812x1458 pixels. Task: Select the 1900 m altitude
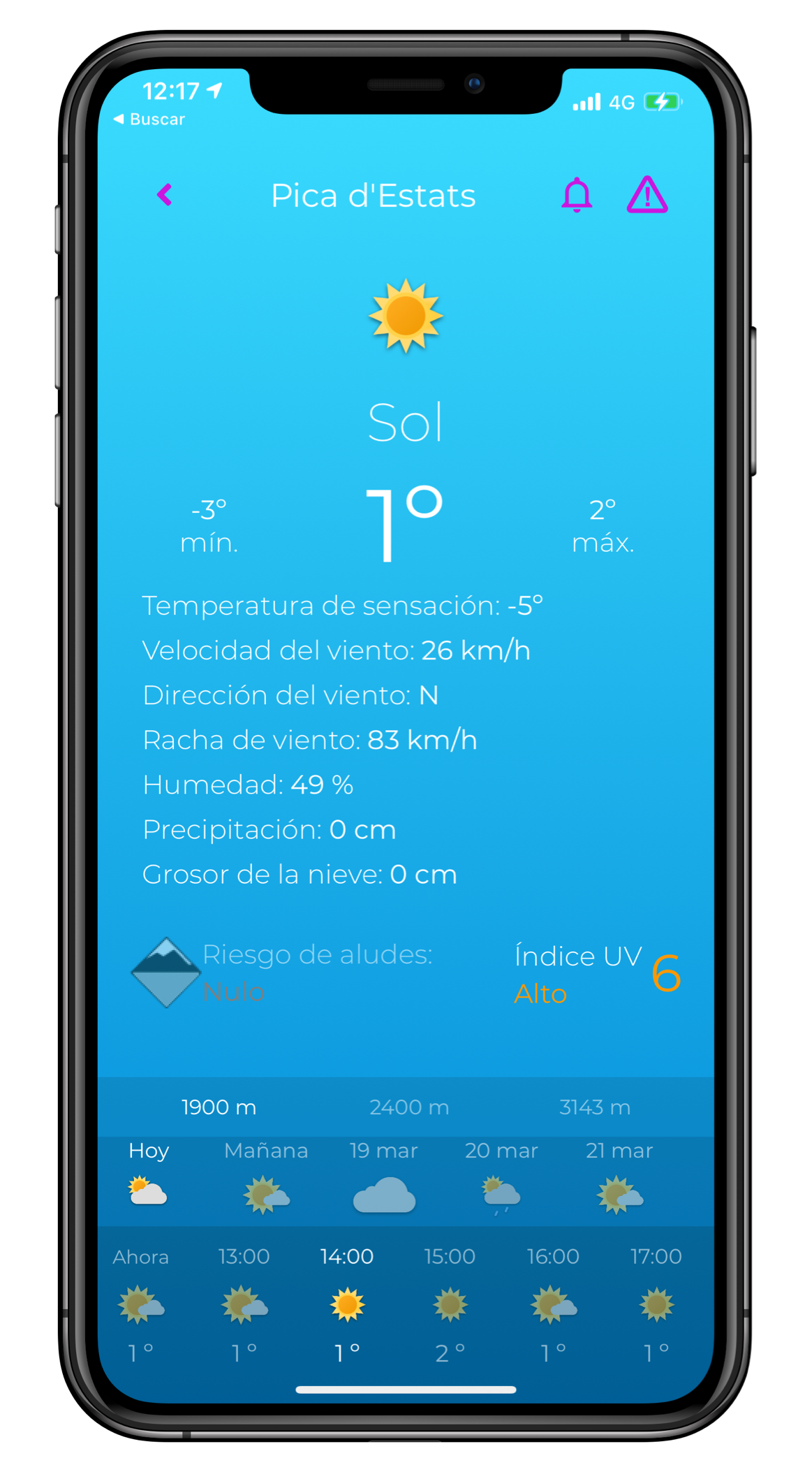tap(219, 1107)
